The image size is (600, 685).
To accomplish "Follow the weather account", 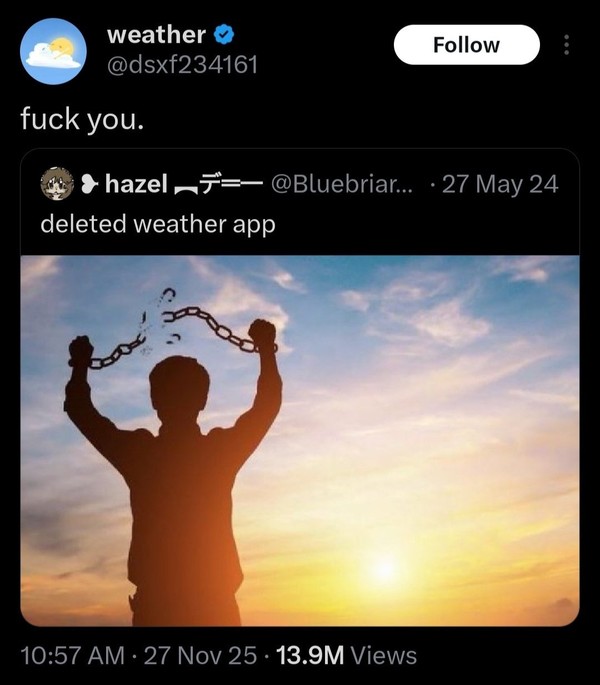I will [466, 45].
